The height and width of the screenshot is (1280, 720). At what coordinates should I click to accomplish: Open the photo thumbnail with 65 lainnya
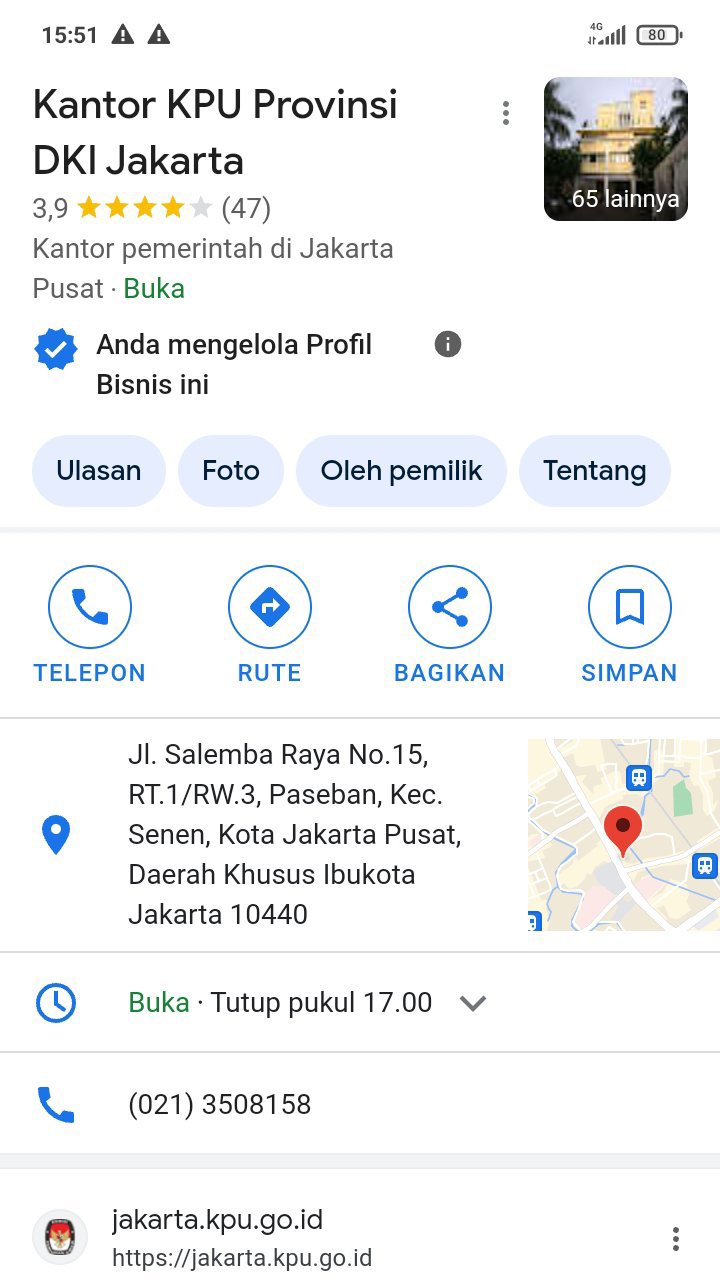[615, 149]
